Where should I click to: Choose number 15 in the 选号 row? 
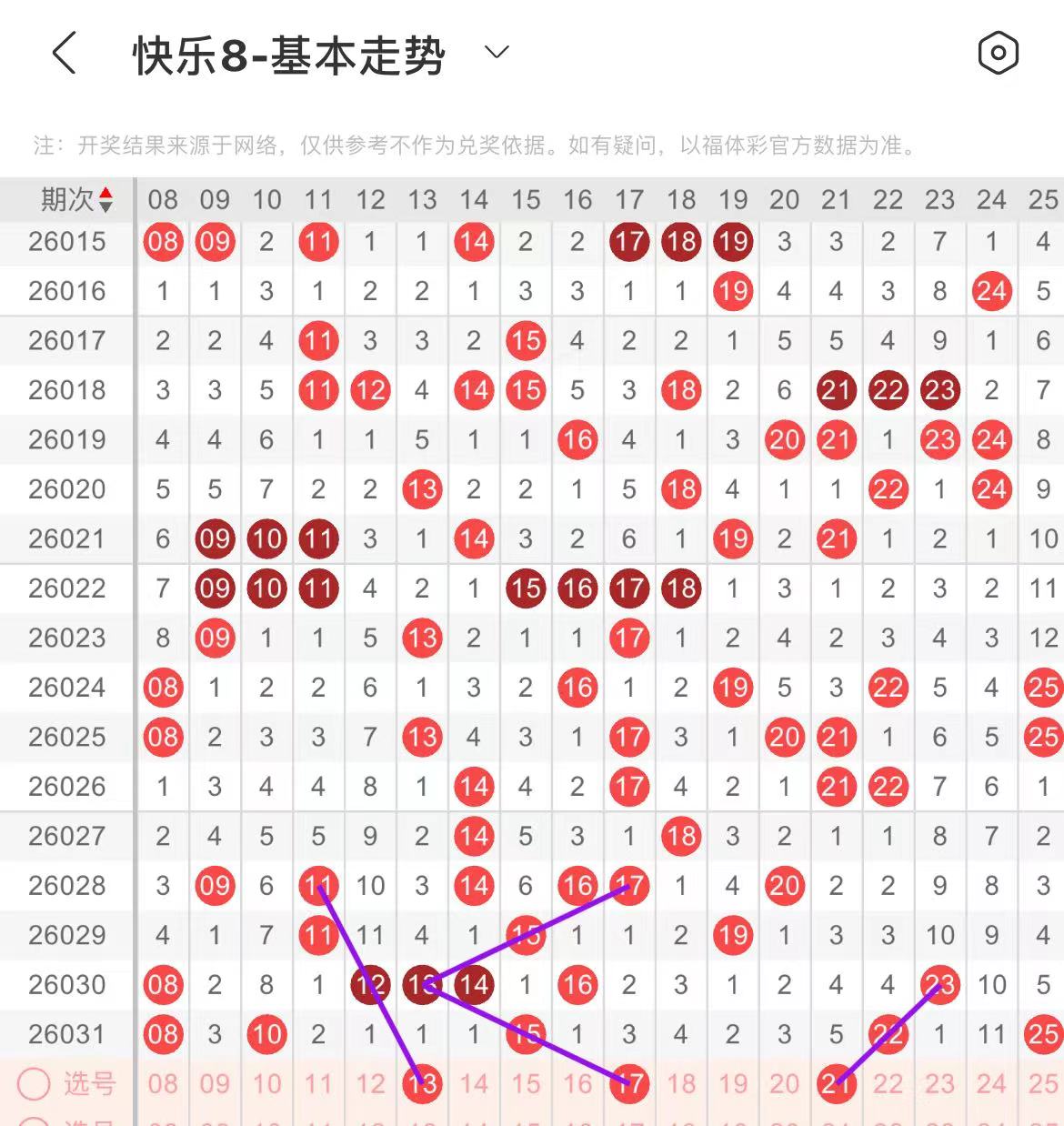click(x=526, y=1083)
